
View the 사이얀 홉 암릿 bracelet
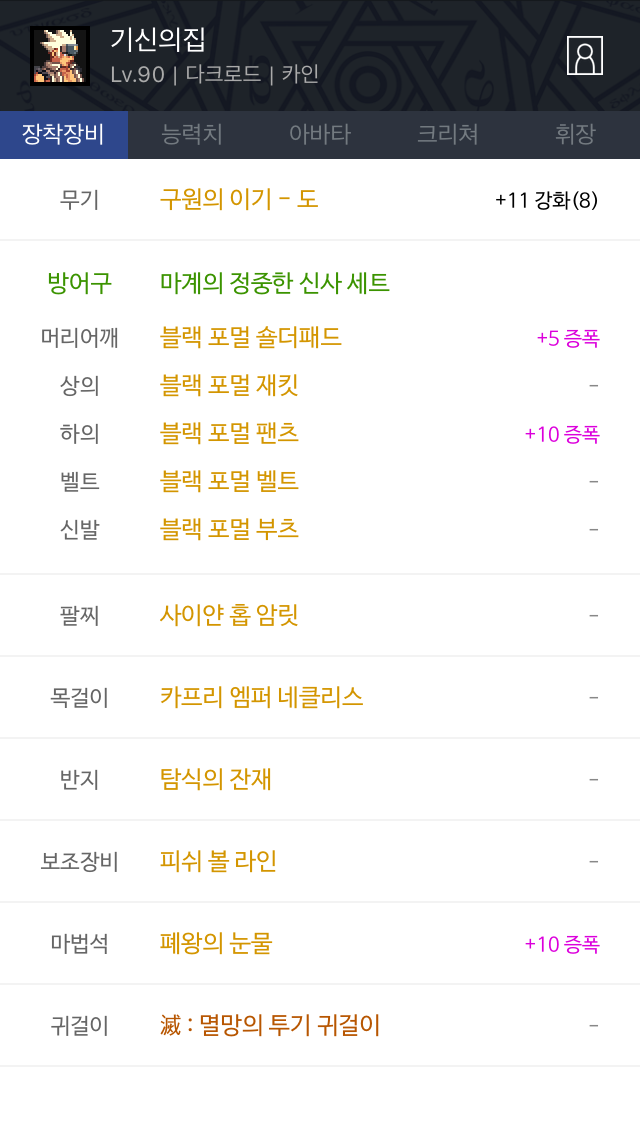pyautogui.click(x=229, y=615)
